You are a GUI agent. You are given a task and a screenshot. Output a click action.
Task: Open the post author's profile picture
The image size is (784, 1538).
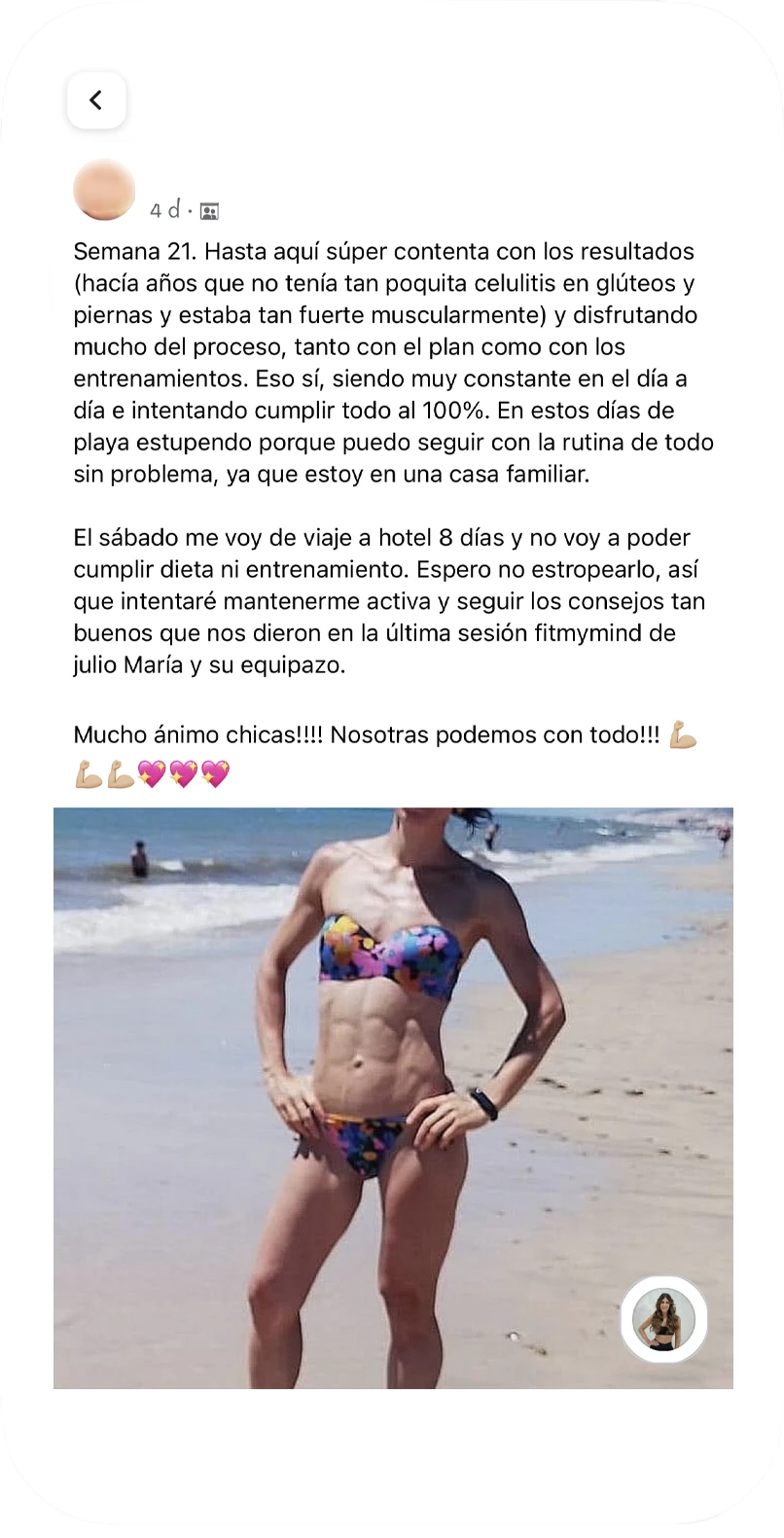pyautogui.click(x=104, y=190)
